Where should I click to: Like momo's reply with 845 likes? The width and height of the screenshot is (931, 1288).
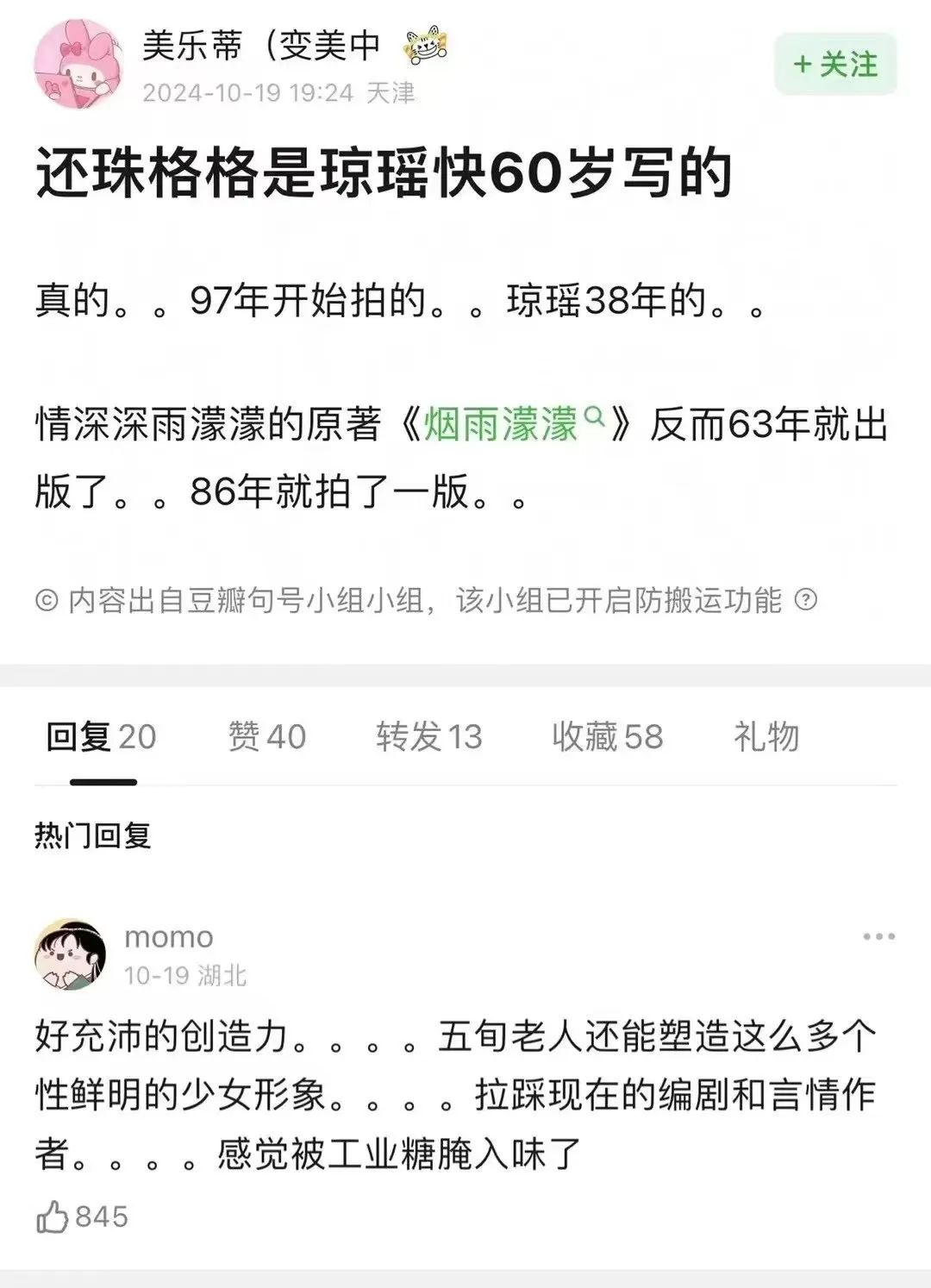[53, 1217]
